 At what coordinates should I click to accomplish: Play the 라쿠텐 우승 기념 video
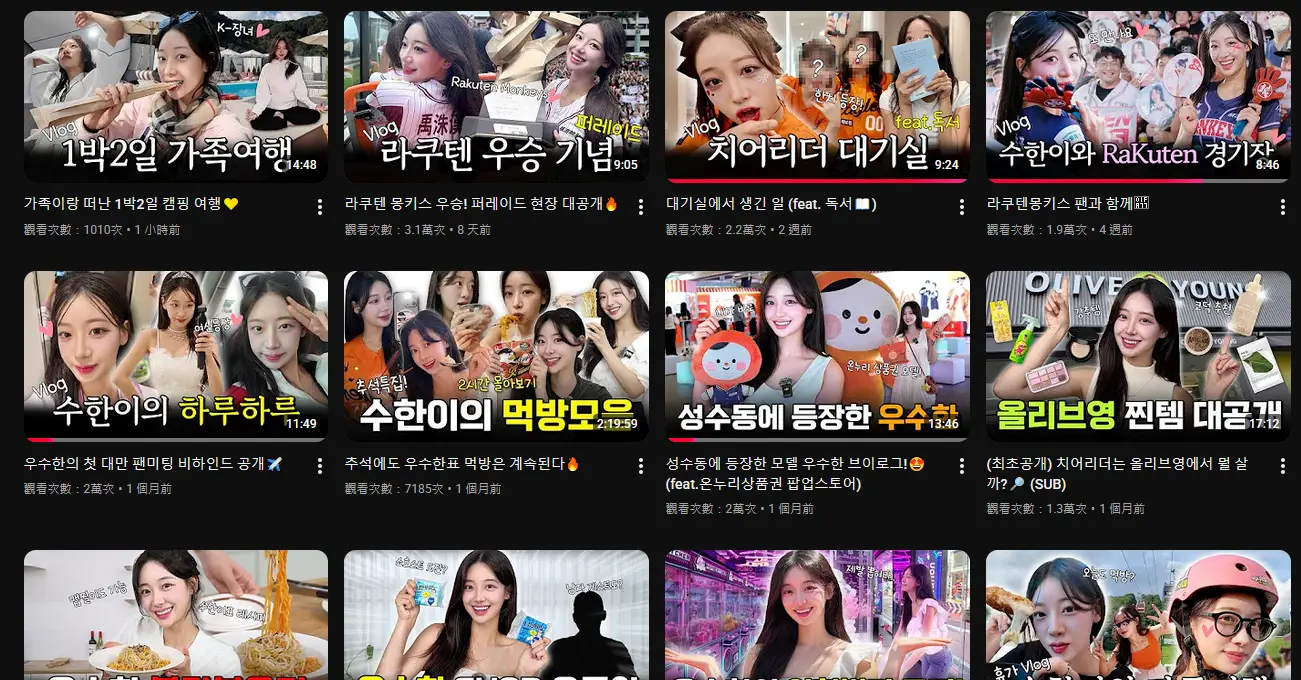tap(496, 96)
